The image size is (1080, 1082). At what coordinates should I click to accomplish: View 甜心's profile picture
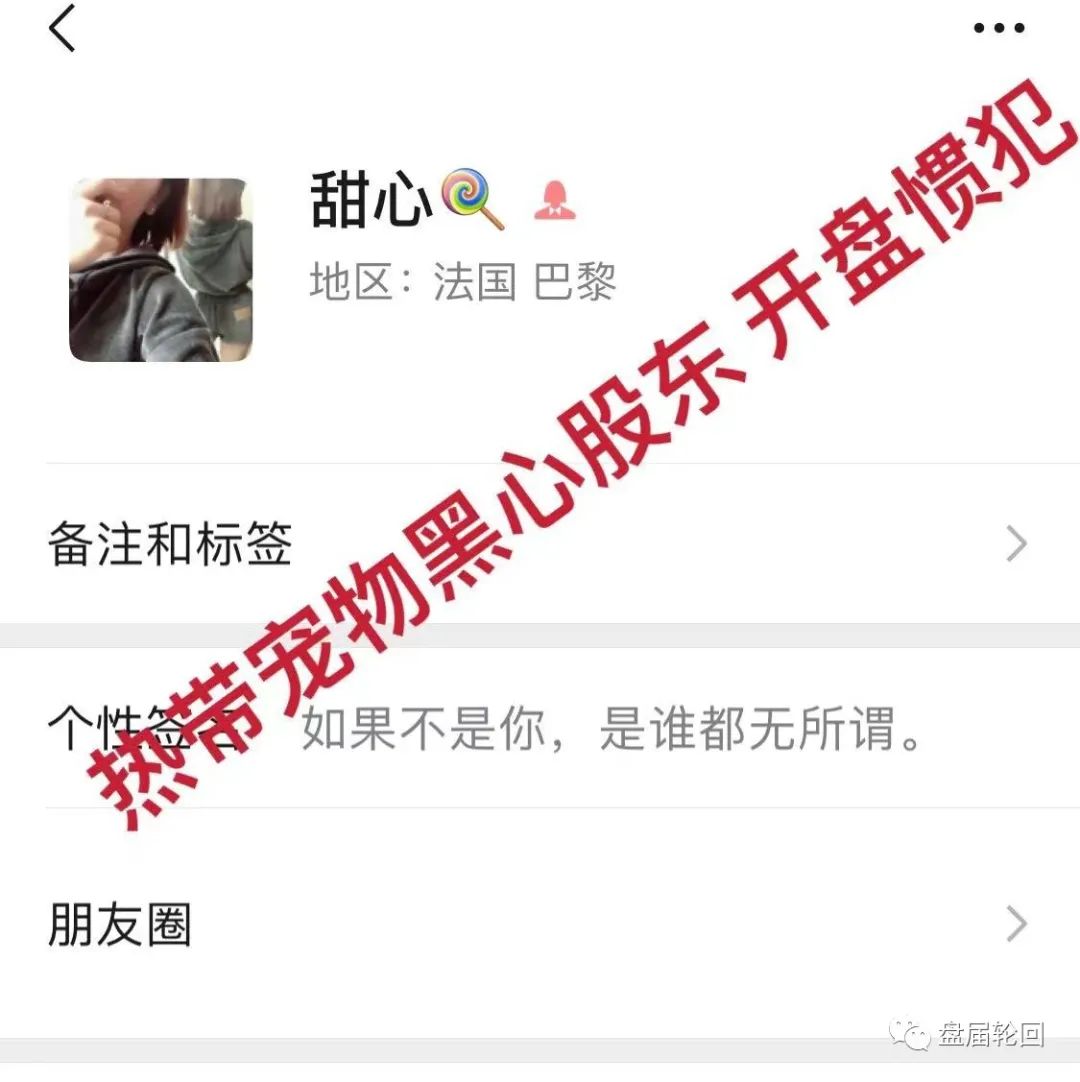tap(160, 270)
